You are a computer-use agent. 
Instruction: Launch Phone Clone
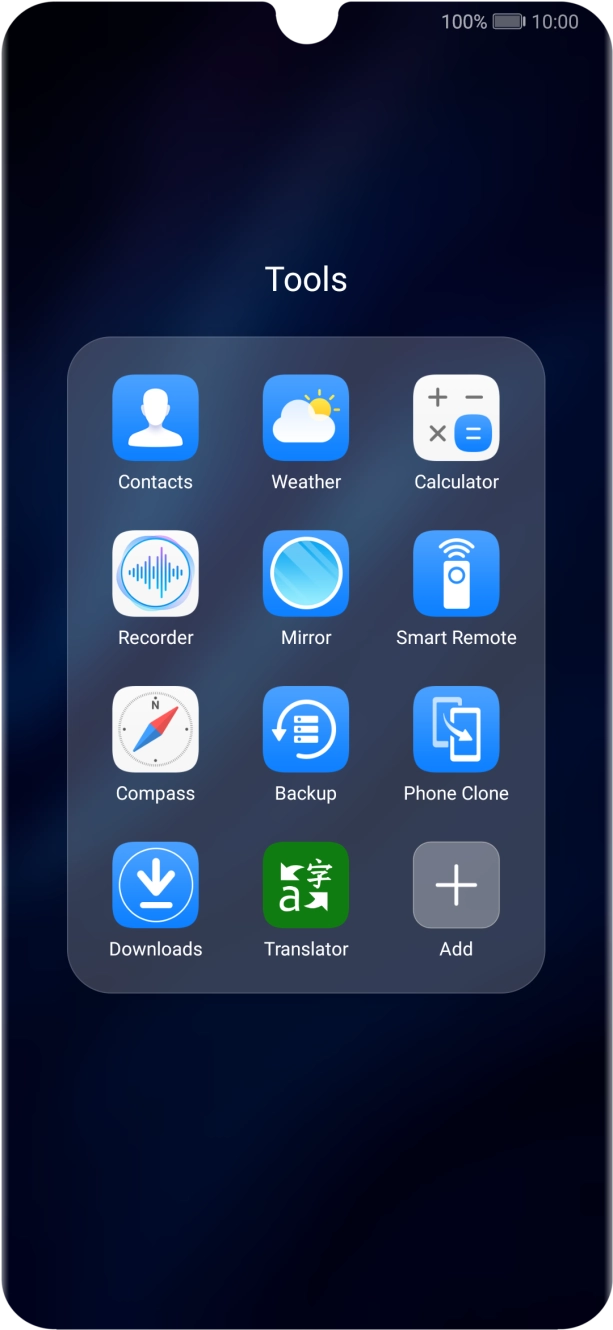click(x=456, y=730)
